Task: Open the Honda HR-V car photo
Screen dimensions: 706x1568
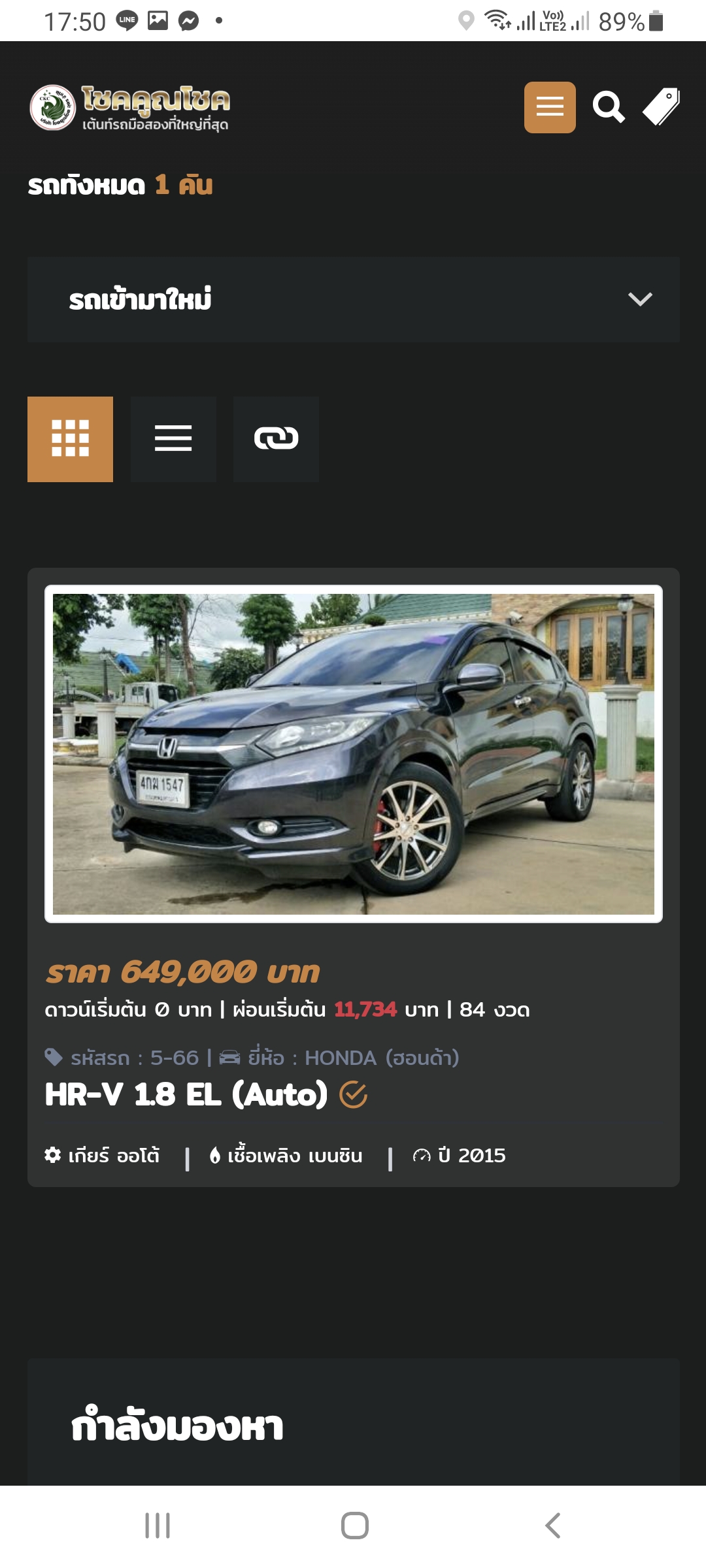Action: tap(354, 754)
